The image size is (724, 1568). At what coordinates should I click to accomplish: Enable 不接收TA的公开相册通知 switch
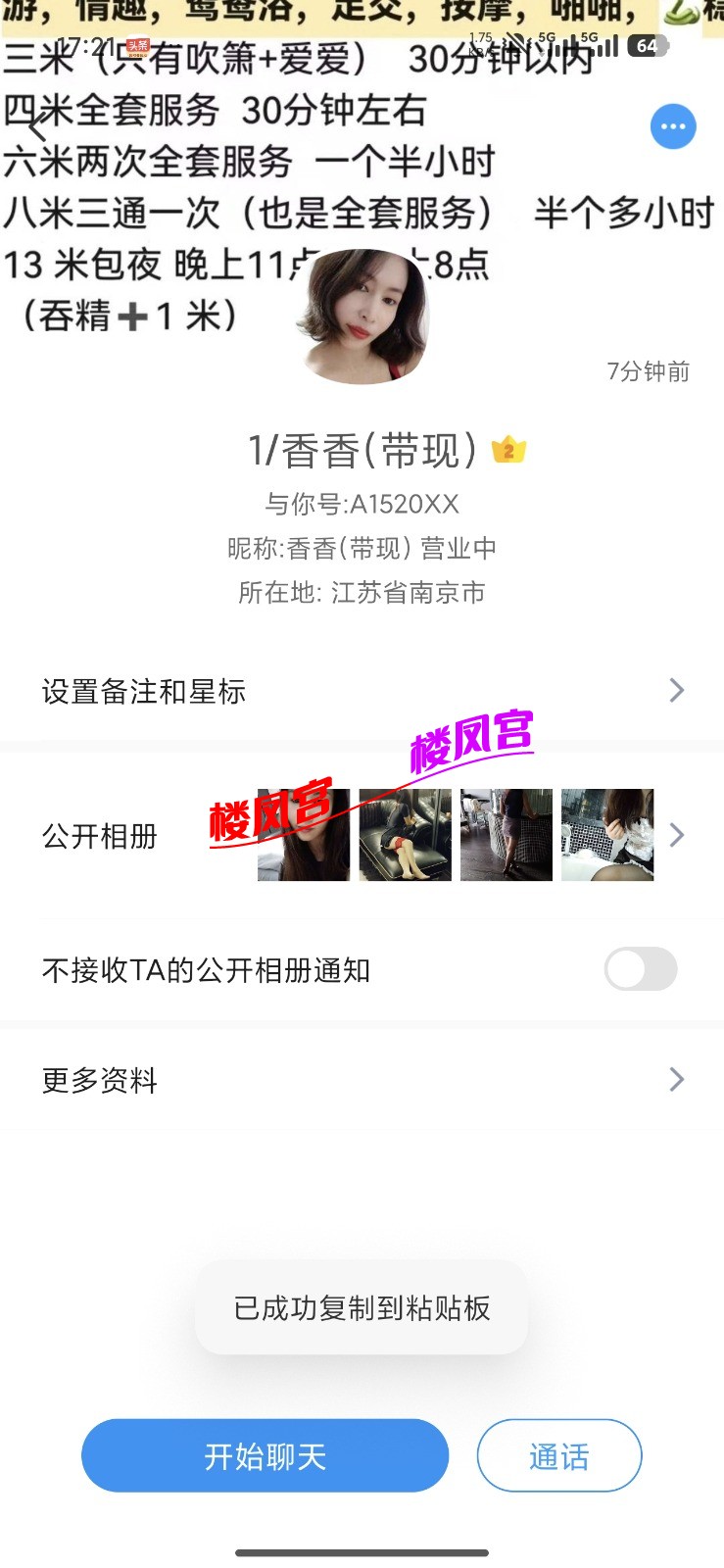pos(641,969)
